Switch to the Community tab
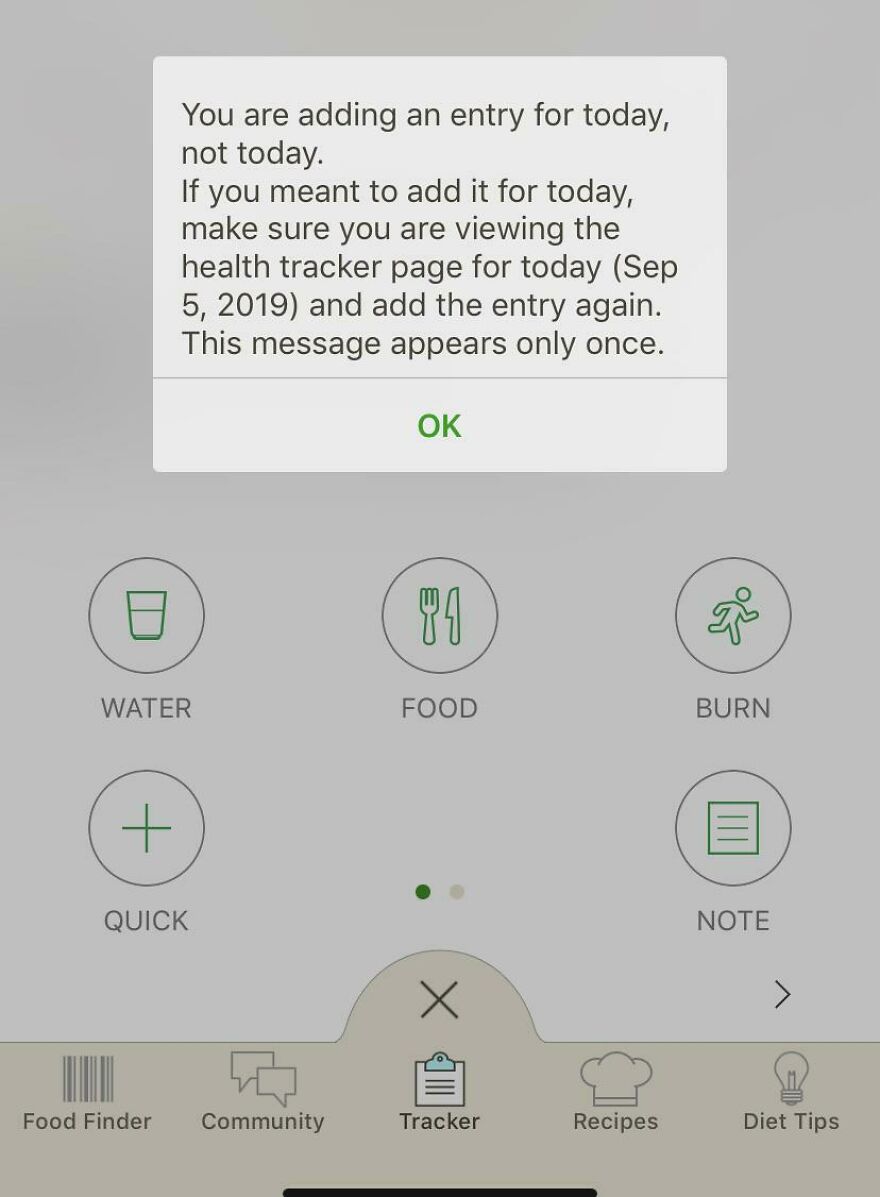This screenshot has width=880, height=1197. (263, 1092)
